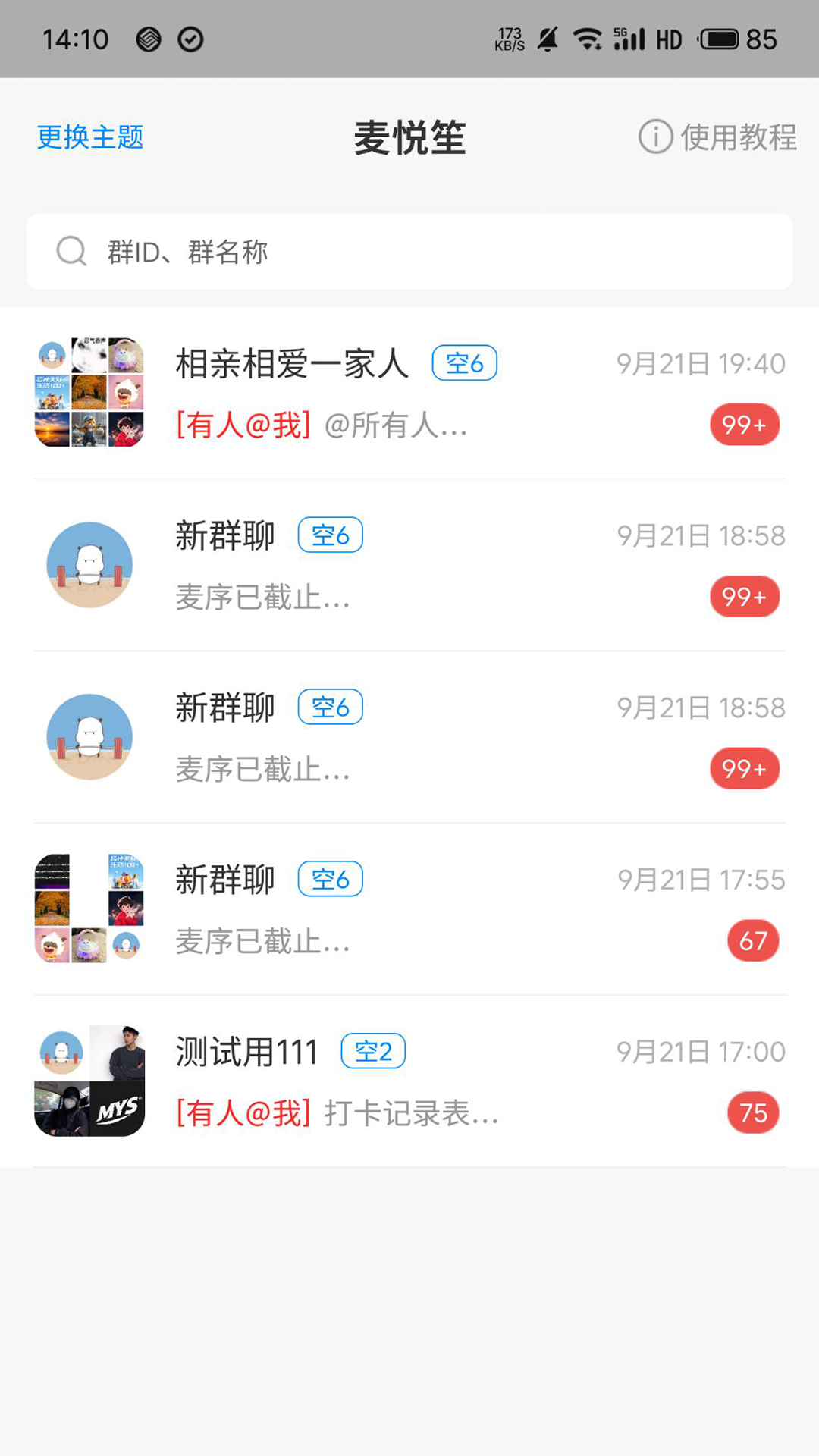819x1456 pixels.
Task: Open the avatar of 测试用111 group
Action: click(x=89, y=1081)
